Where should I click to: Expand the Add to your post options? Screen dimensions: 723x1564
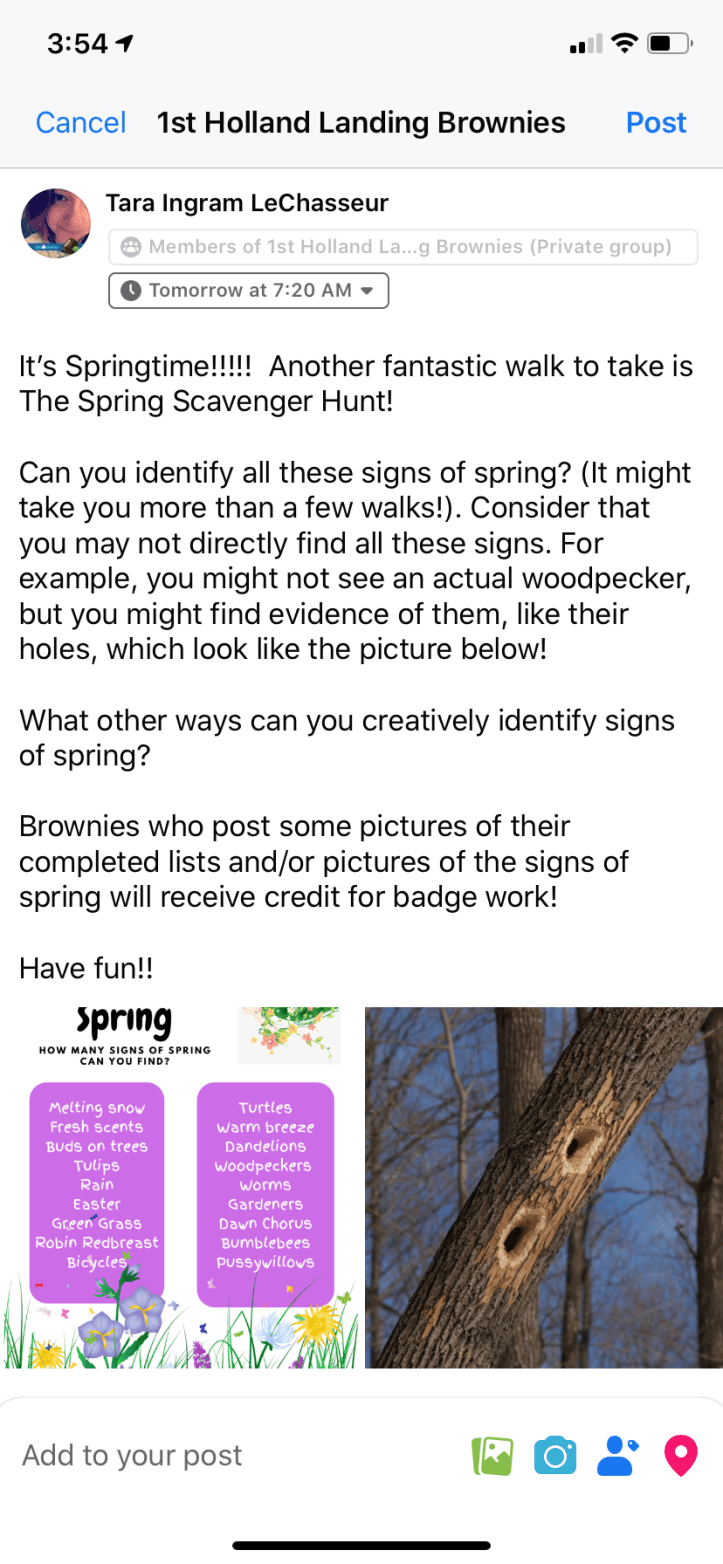(133, 1455)
